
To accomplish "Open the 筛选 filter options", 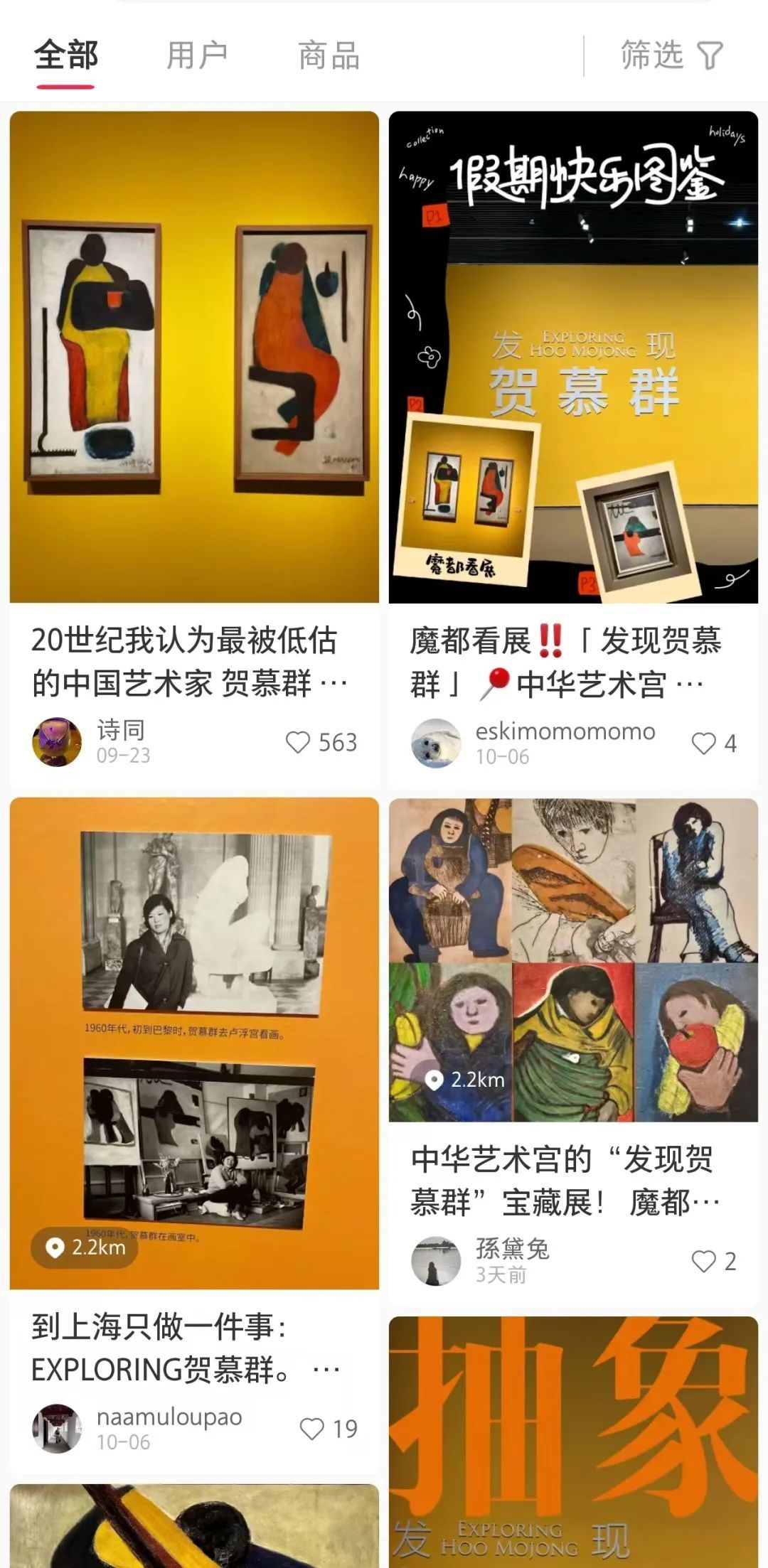I will [671, 55].
